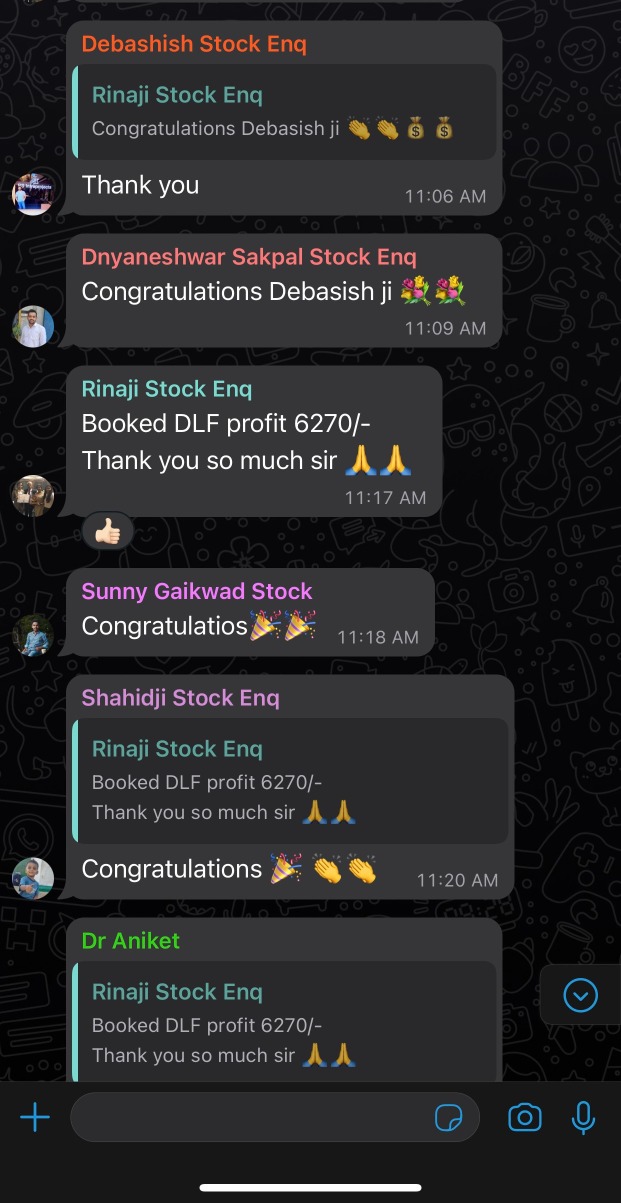Jump to latest messages with the down arrow
Screen dimensions: 621x1203
pyautogui.click(x=580, y=995)
